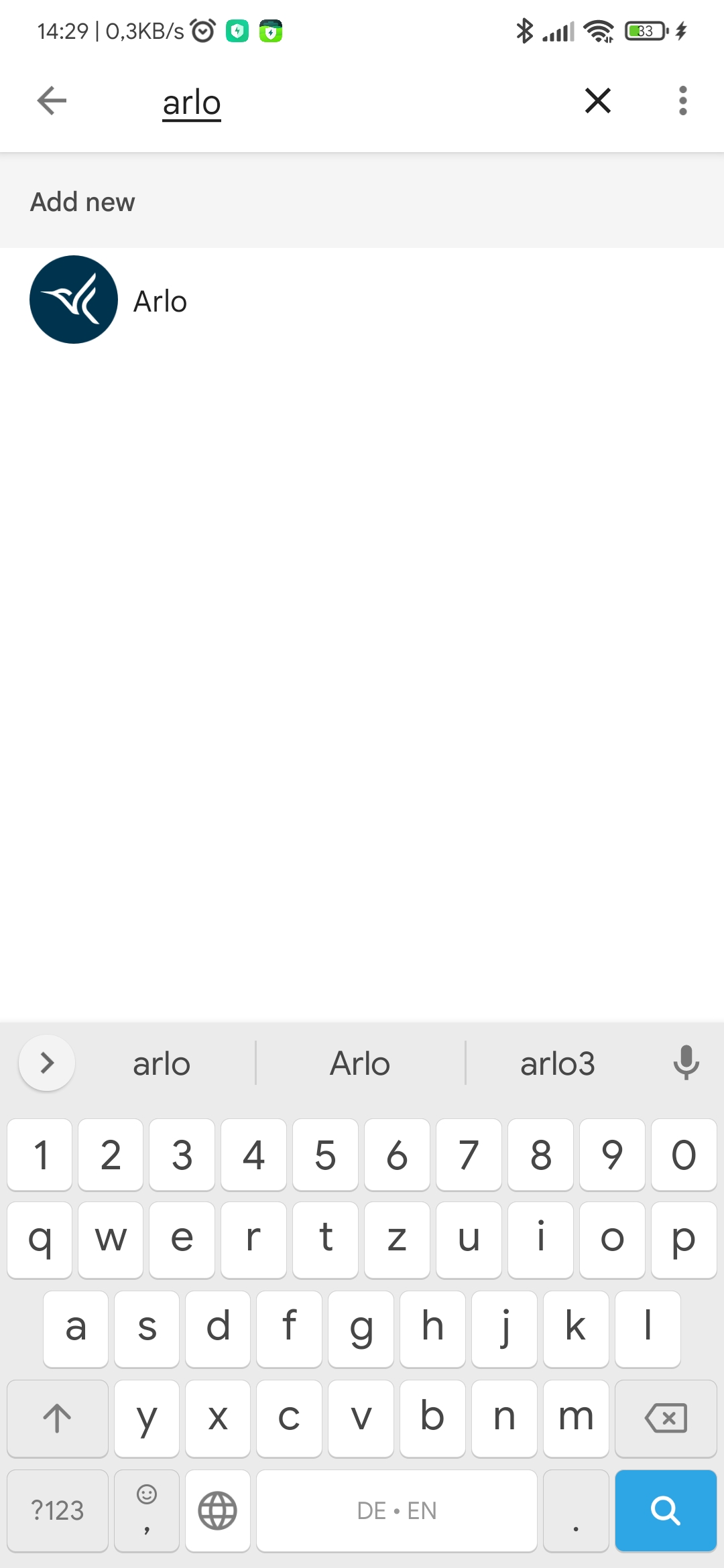Open the three-dot overflow menu

[x=682, y=101]
